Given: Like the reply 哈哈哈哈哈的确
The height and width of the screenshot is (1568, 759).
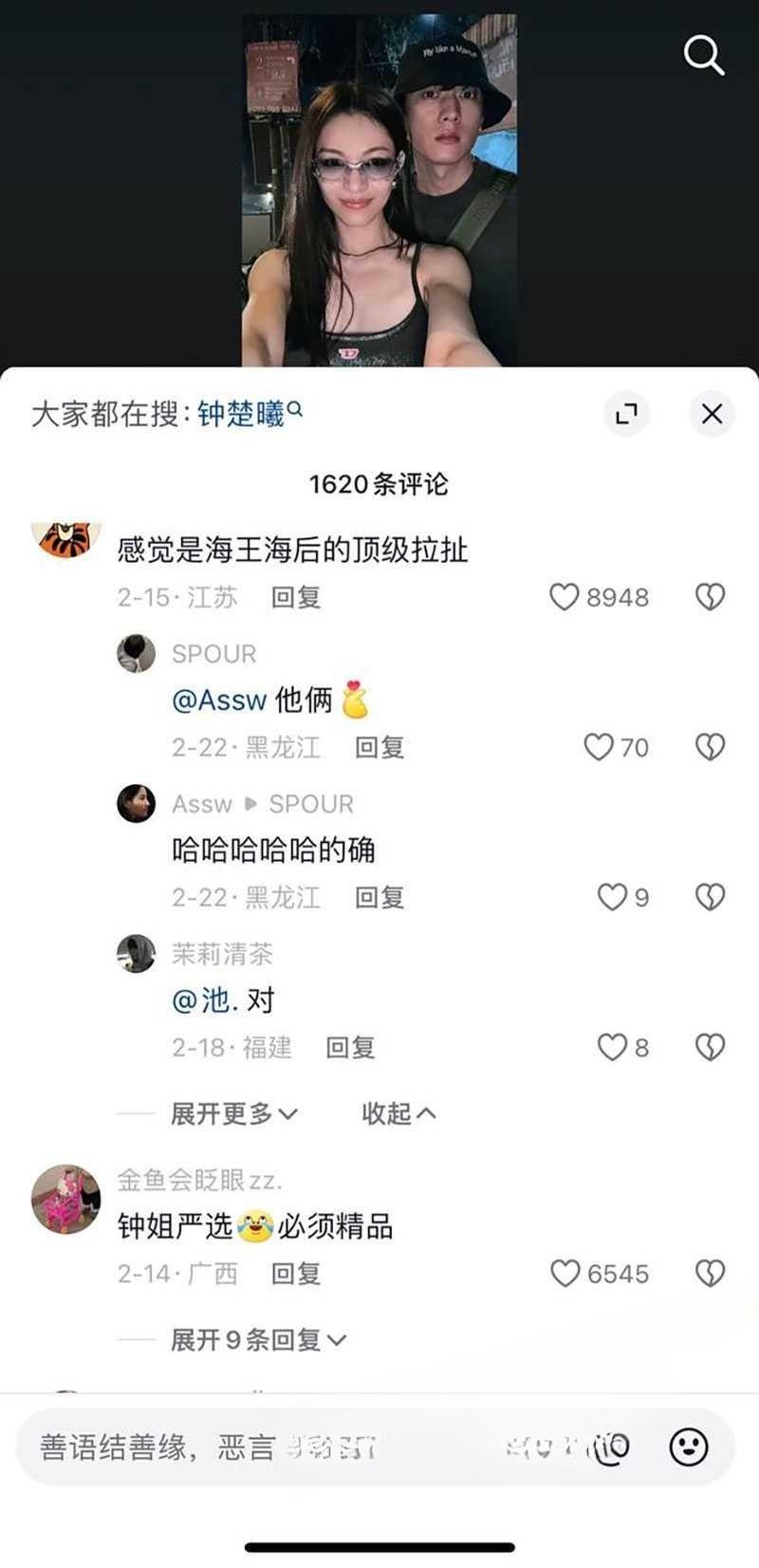Looking at the screenshot, I should [x=612, y=897].
